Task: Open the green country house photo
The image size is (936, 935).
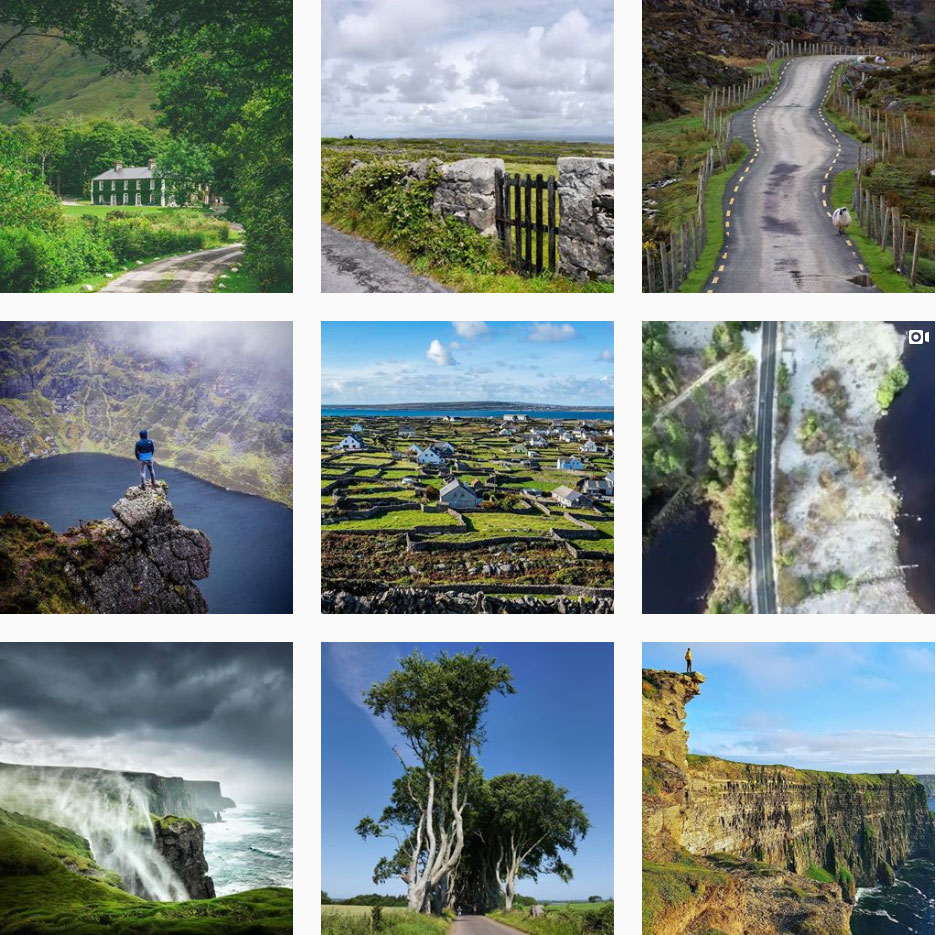Action: click(146, 146)
